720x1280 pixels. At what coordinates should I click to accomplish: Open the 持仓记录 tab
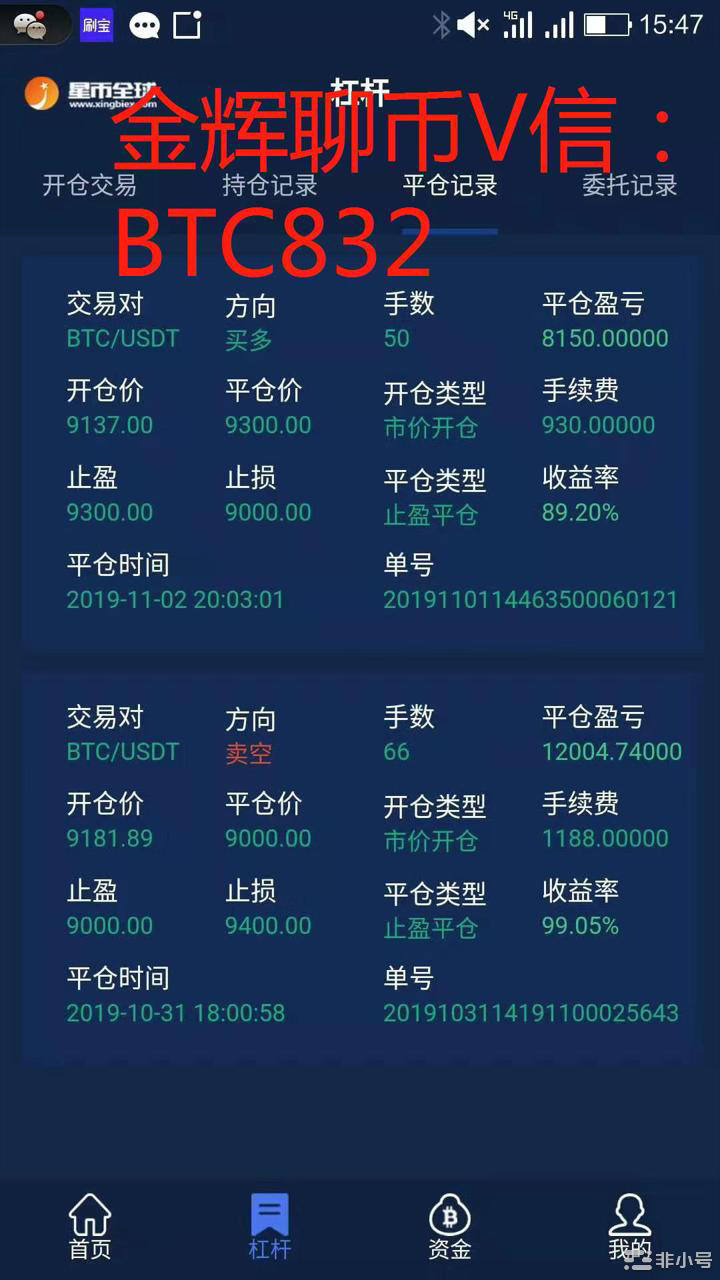(x=270, y=185)
